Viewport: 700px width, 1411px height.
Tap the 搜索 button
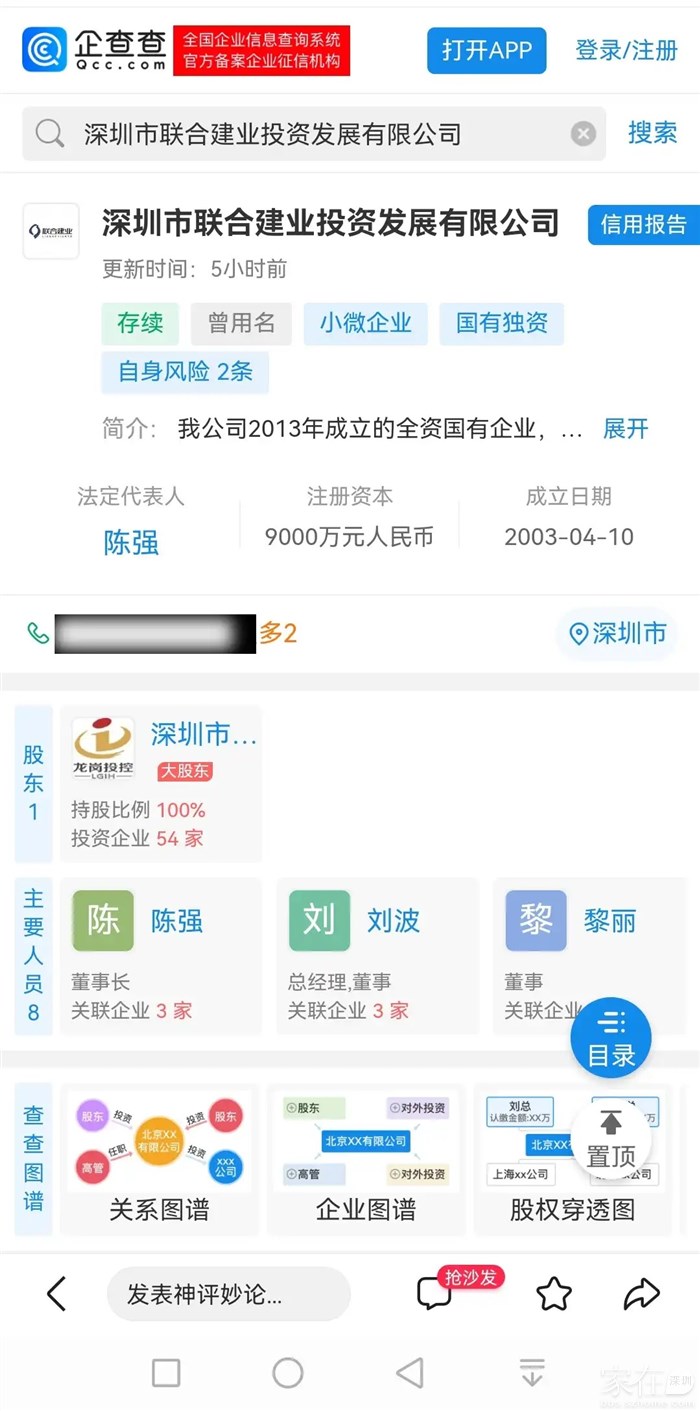[x=652, y=133]
